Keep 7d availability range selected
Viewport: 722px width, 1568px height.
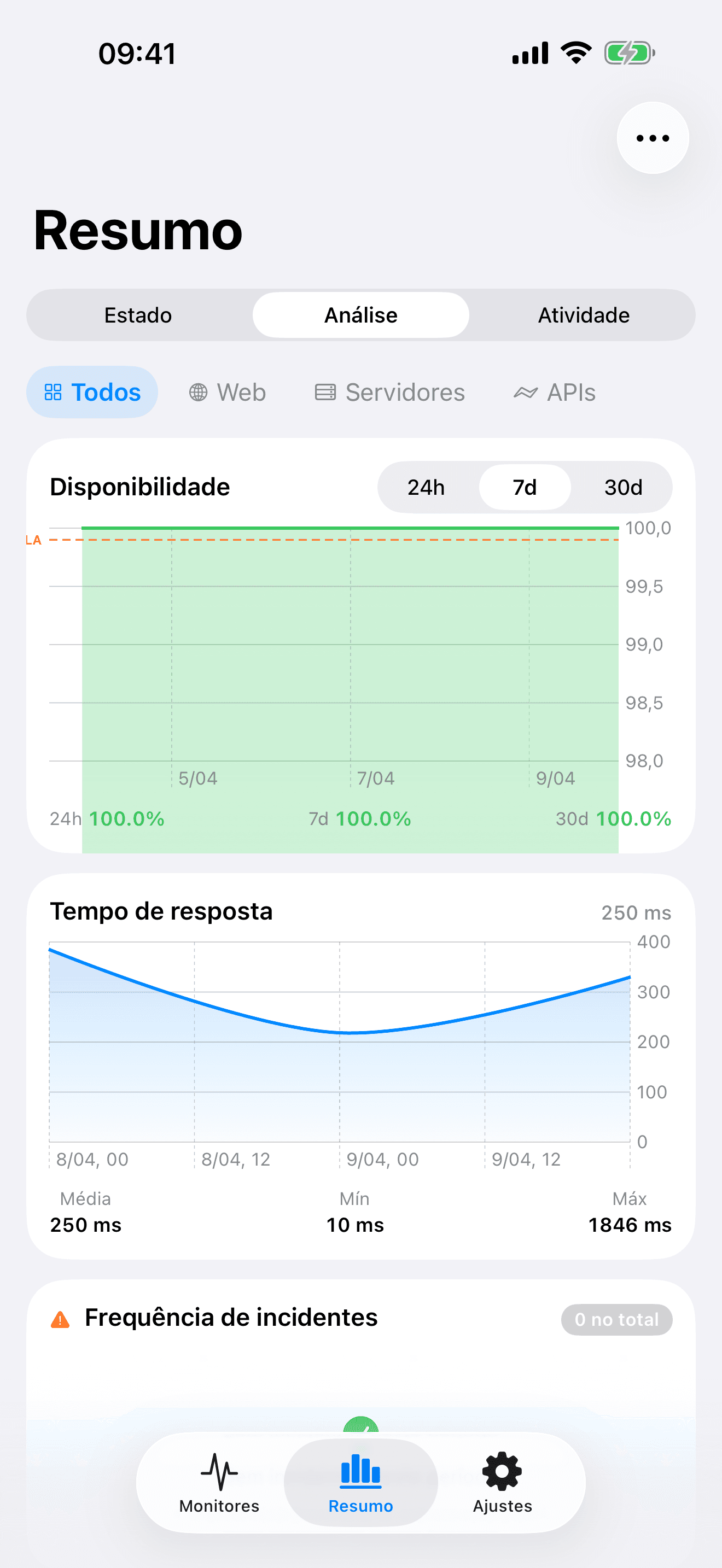(525, 487)
